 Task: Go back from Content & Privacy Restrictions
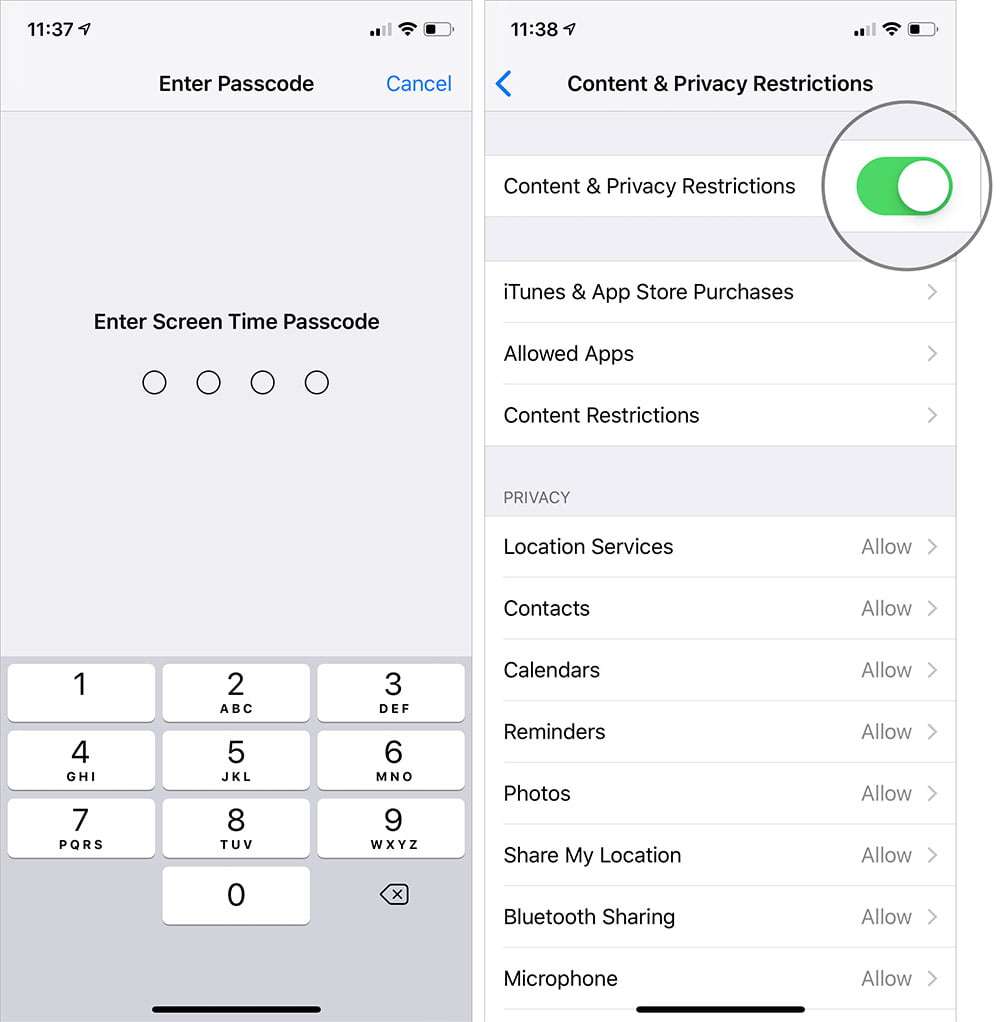[x=504, y=84]
